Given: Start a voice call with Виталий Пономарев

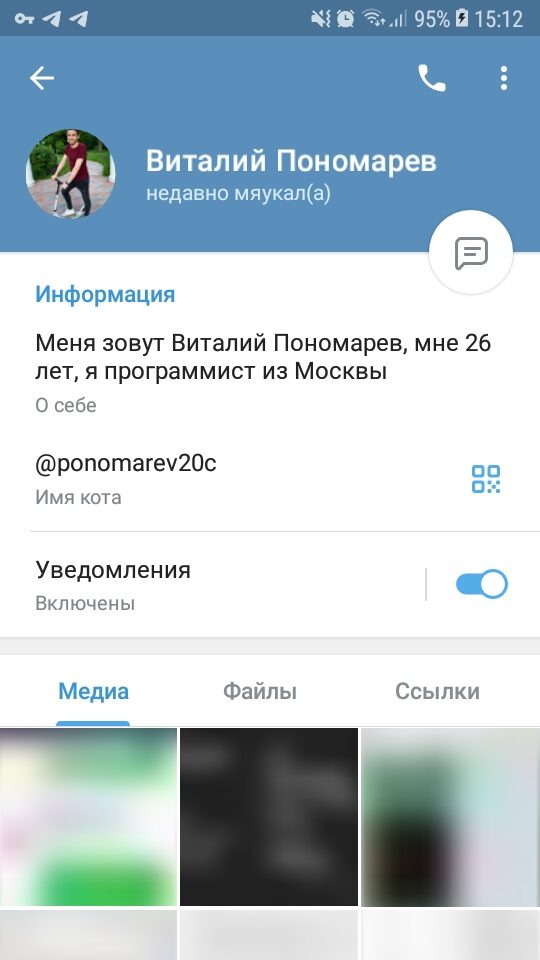Looking at the screenshot, I should 432,78.
